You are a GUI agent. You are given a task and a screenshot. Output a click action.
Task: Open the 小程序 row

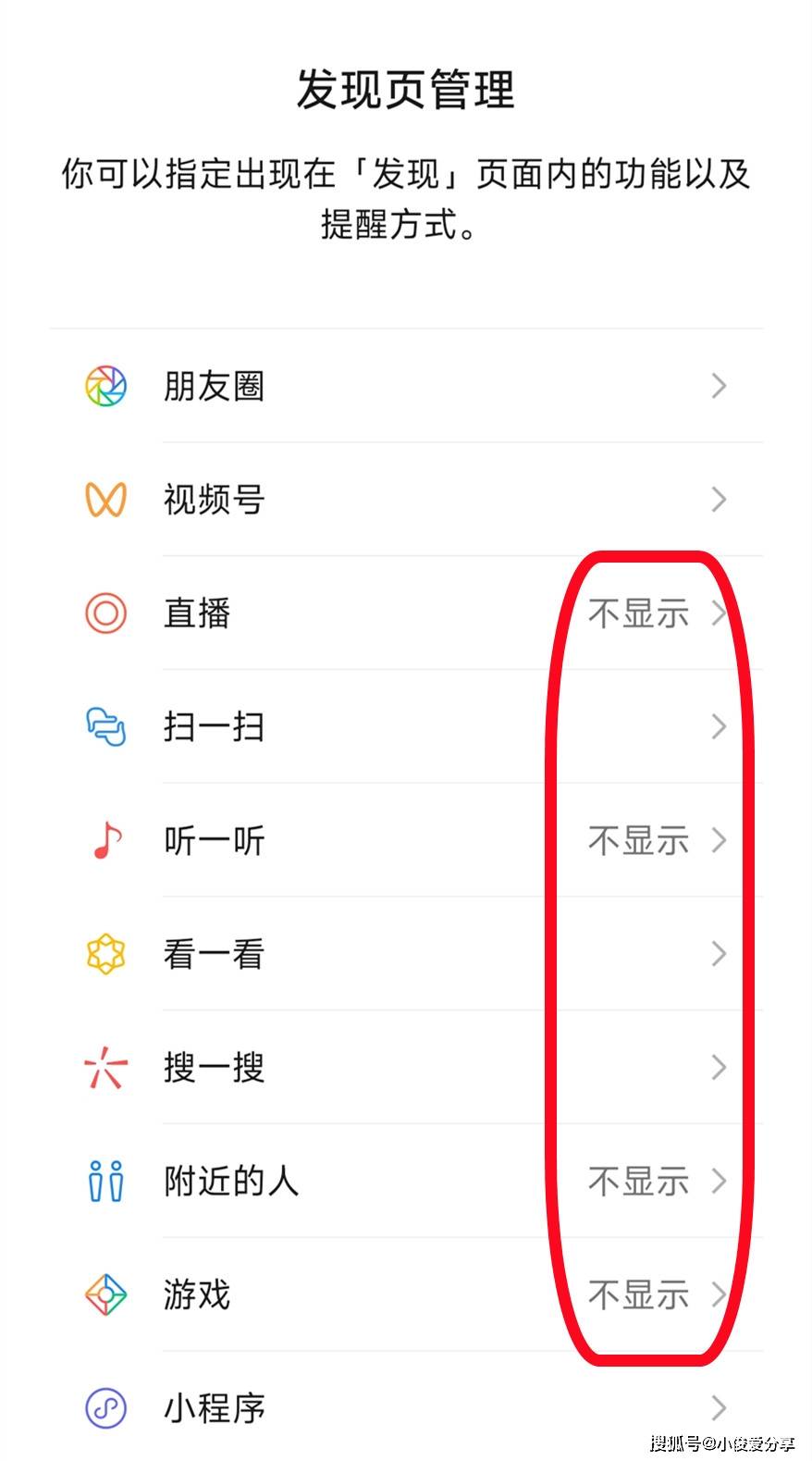405,1407
